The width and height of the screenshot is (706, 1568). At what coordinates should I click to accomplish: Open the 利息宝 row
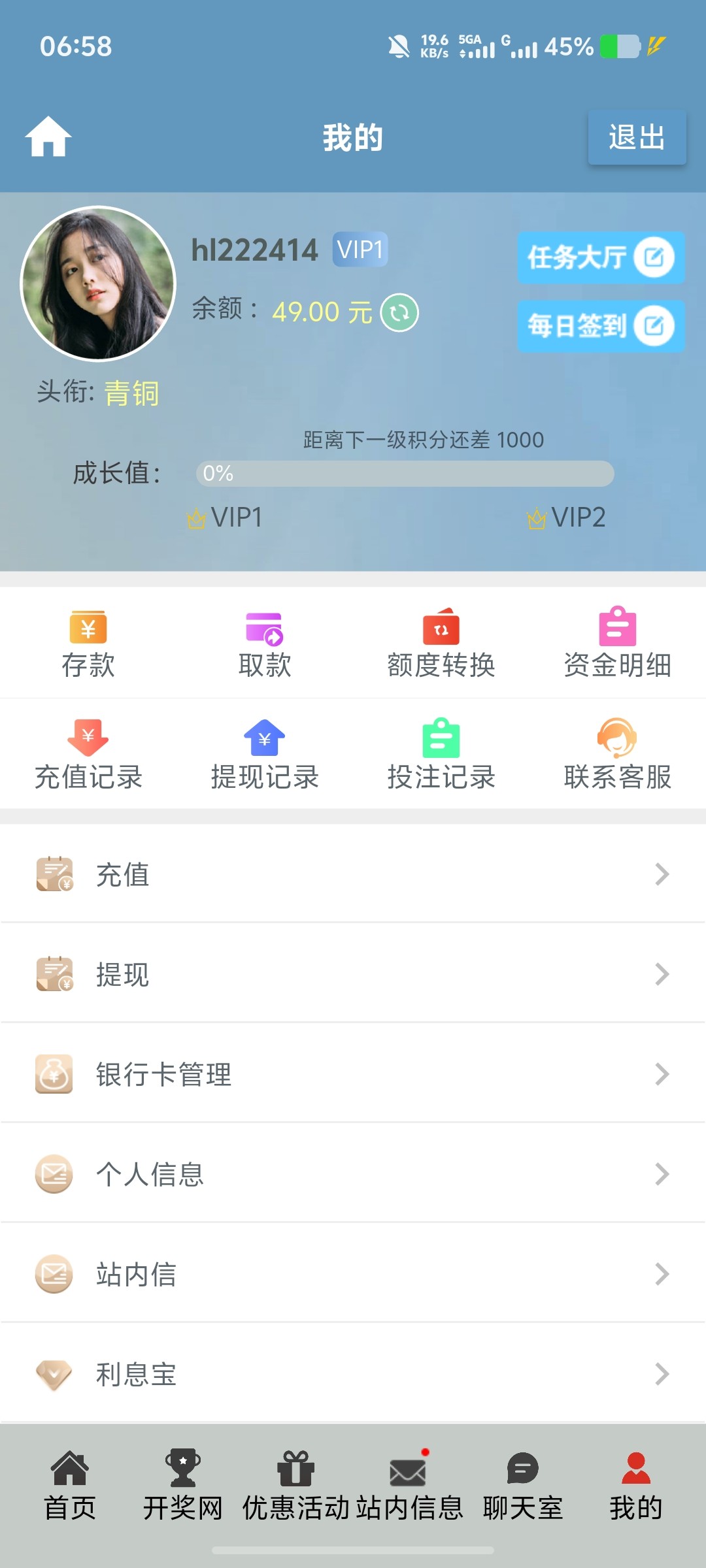point(353,1374)
